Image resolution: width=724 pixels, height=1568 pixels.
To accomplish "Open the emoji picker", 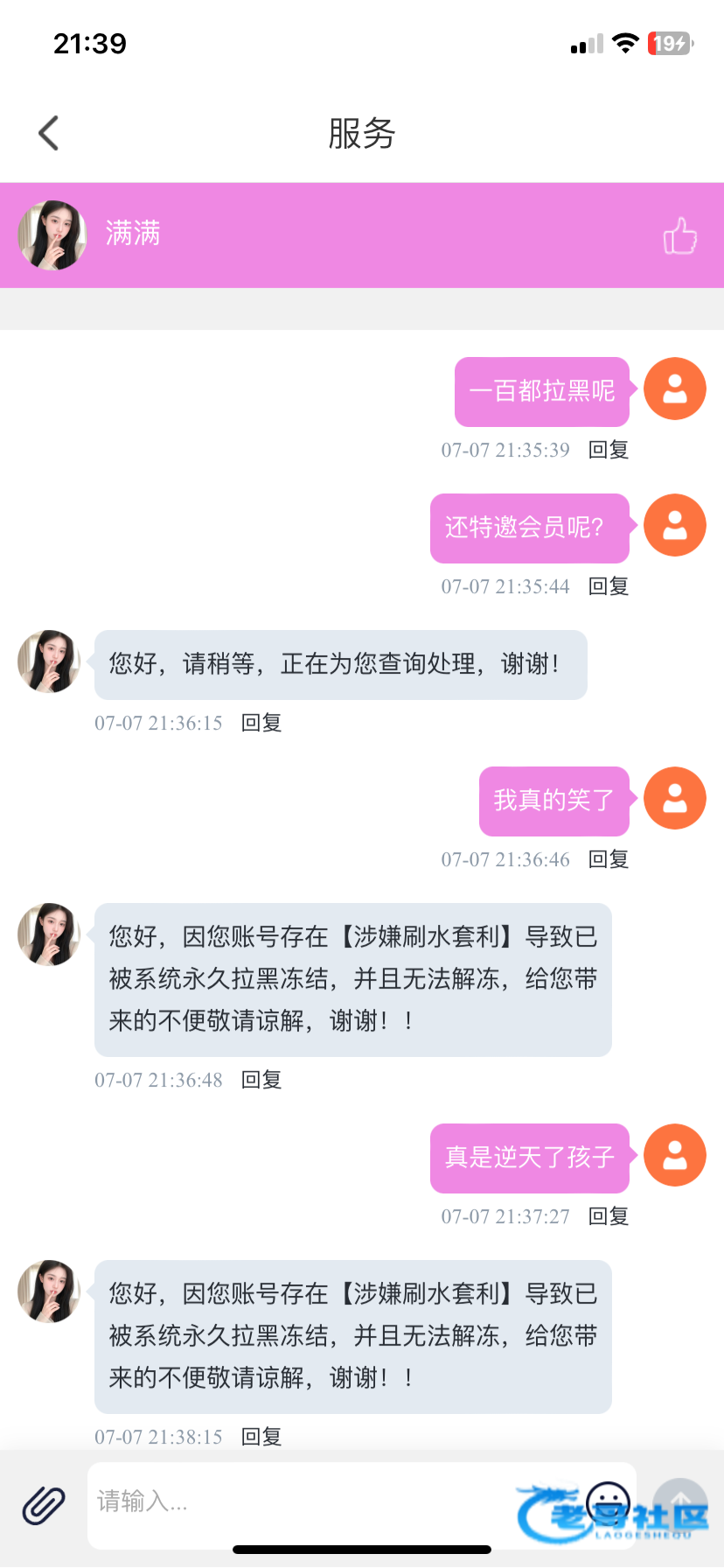I will pyautogui.click(x=608, y=1502).
